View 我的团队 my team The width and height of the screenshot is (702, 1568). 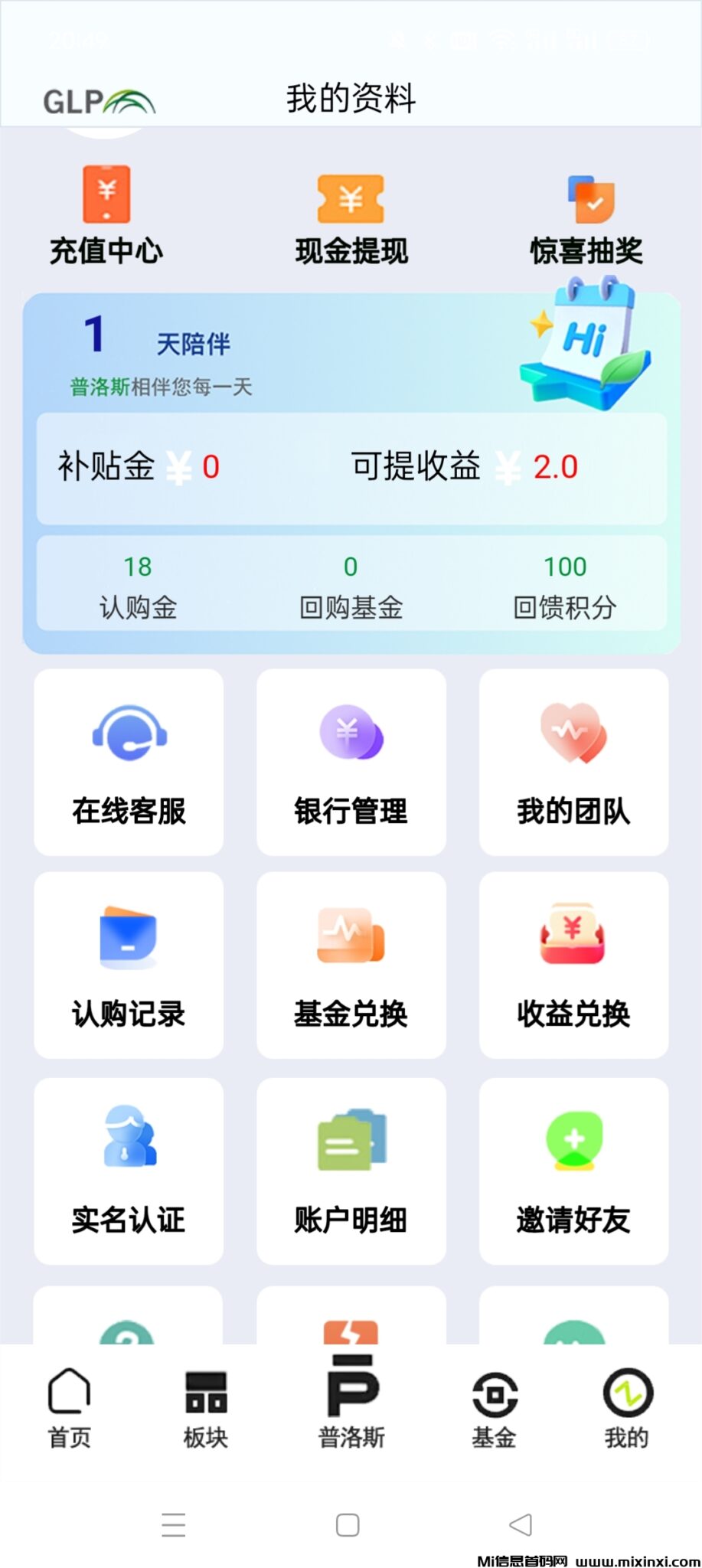[x=573, y=762]
